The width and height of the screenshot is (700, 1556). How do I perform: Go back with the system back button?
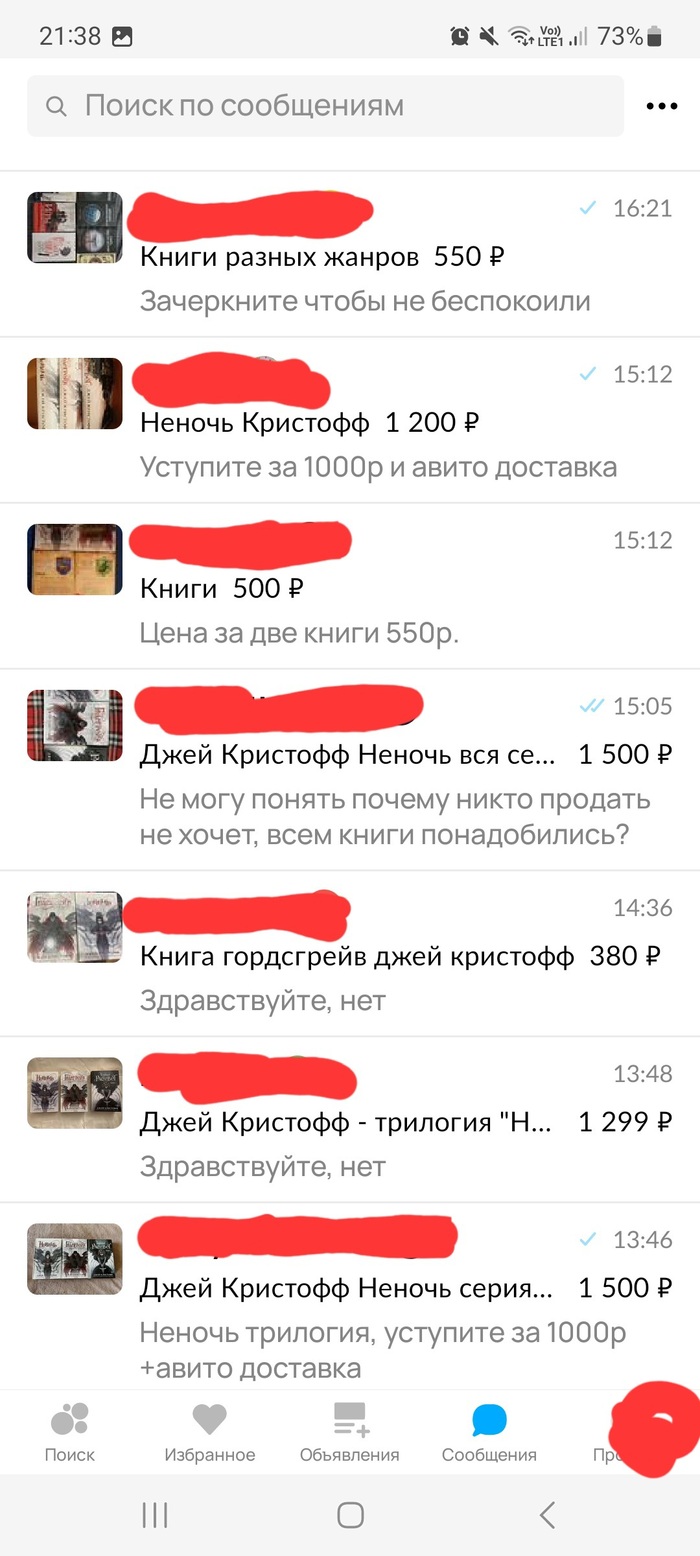[x=547, y=1515]
